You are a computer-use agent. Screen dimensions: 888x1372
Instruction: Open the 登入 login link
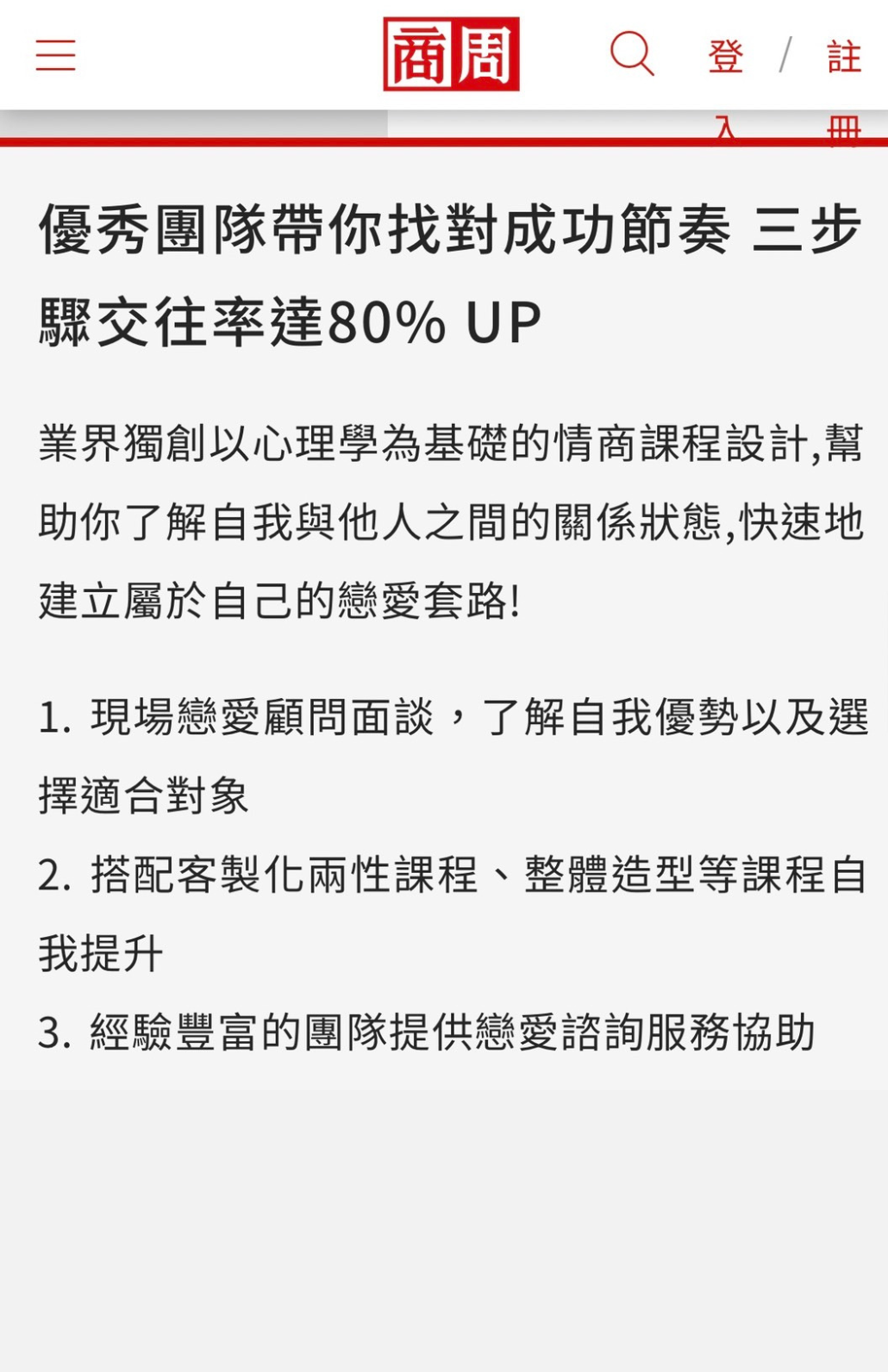click(x=725, y=58)
